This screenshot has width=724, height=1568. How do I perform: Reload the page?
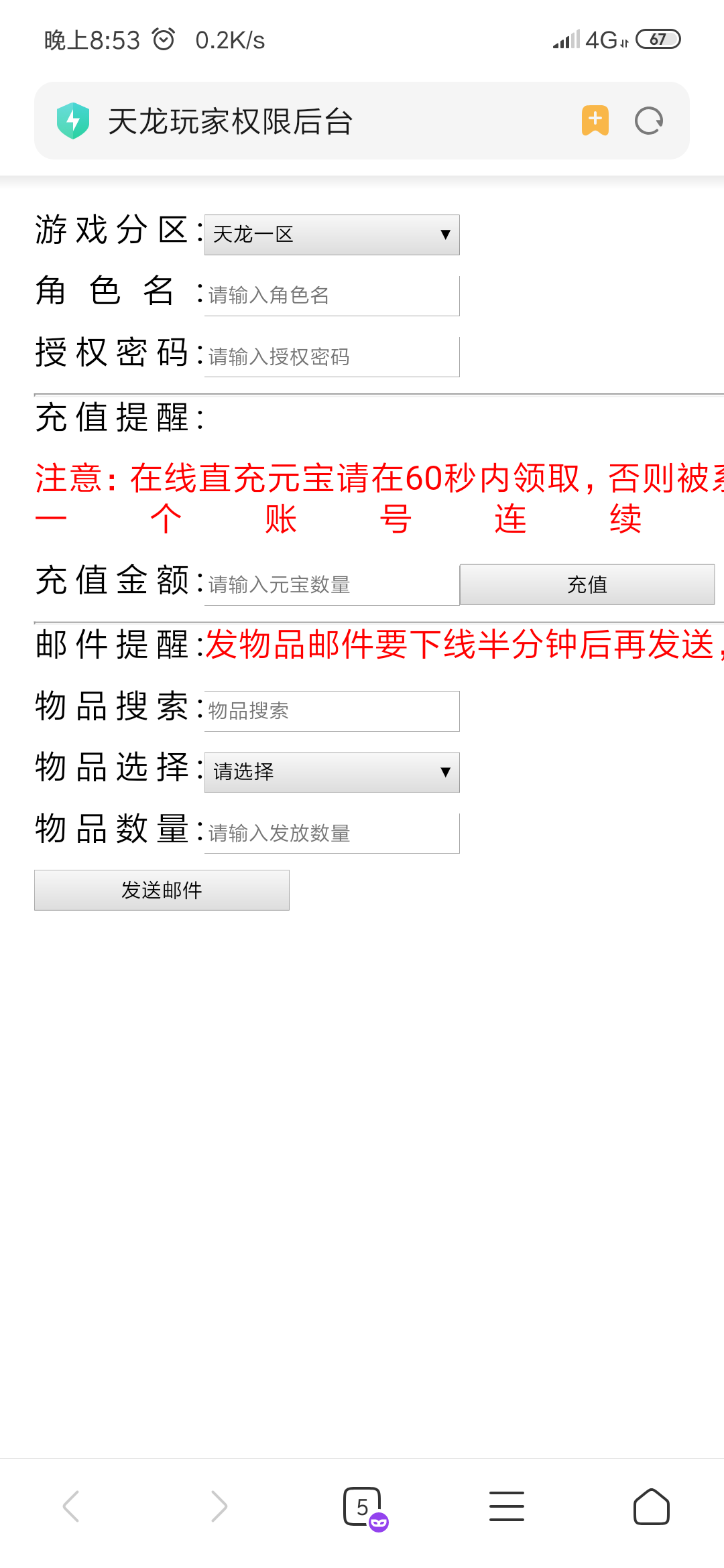(x=649, y=121)
